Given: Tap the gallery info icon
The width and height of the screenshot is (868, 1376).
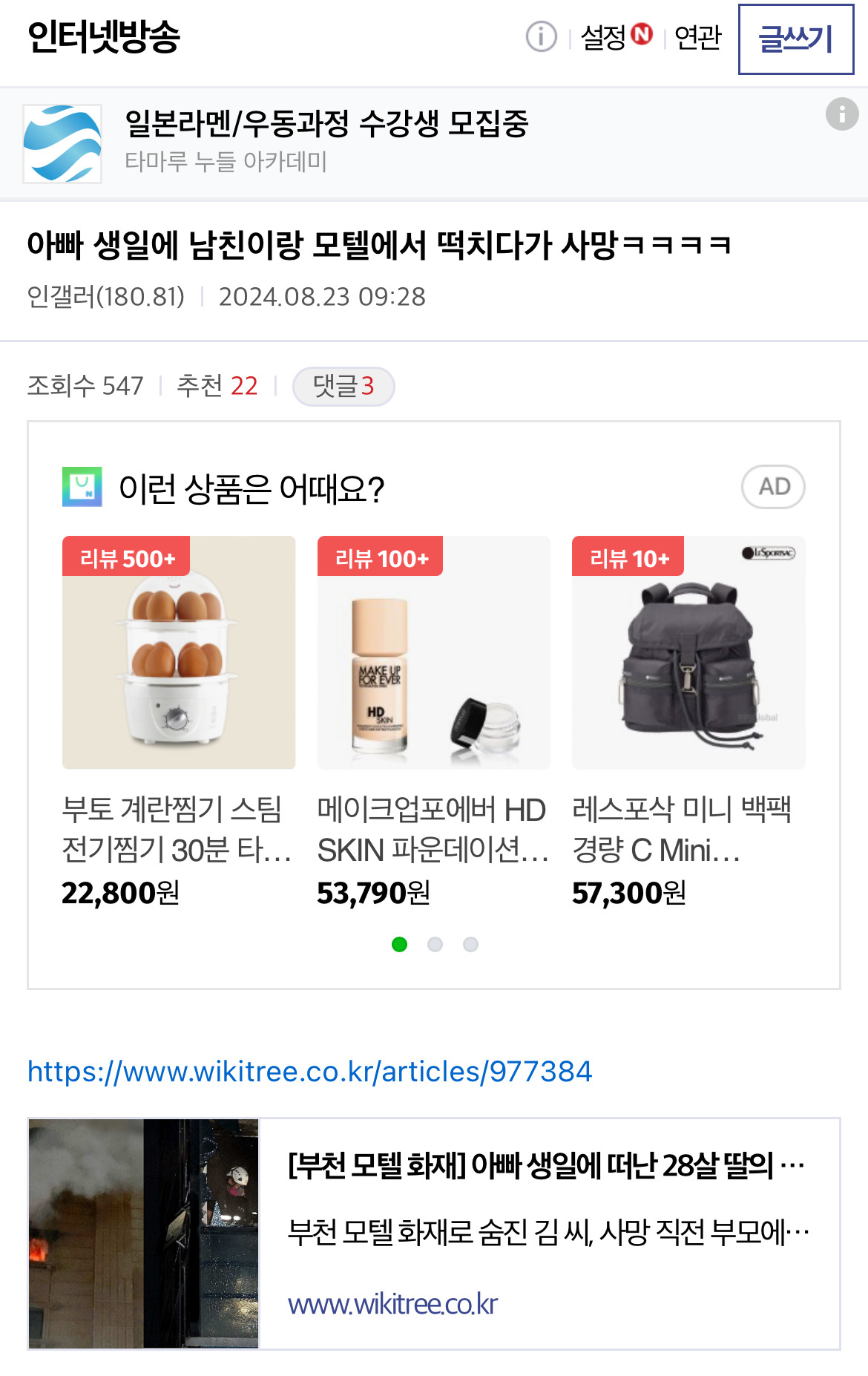Looking at the screenshot, I should click(542, 36).
